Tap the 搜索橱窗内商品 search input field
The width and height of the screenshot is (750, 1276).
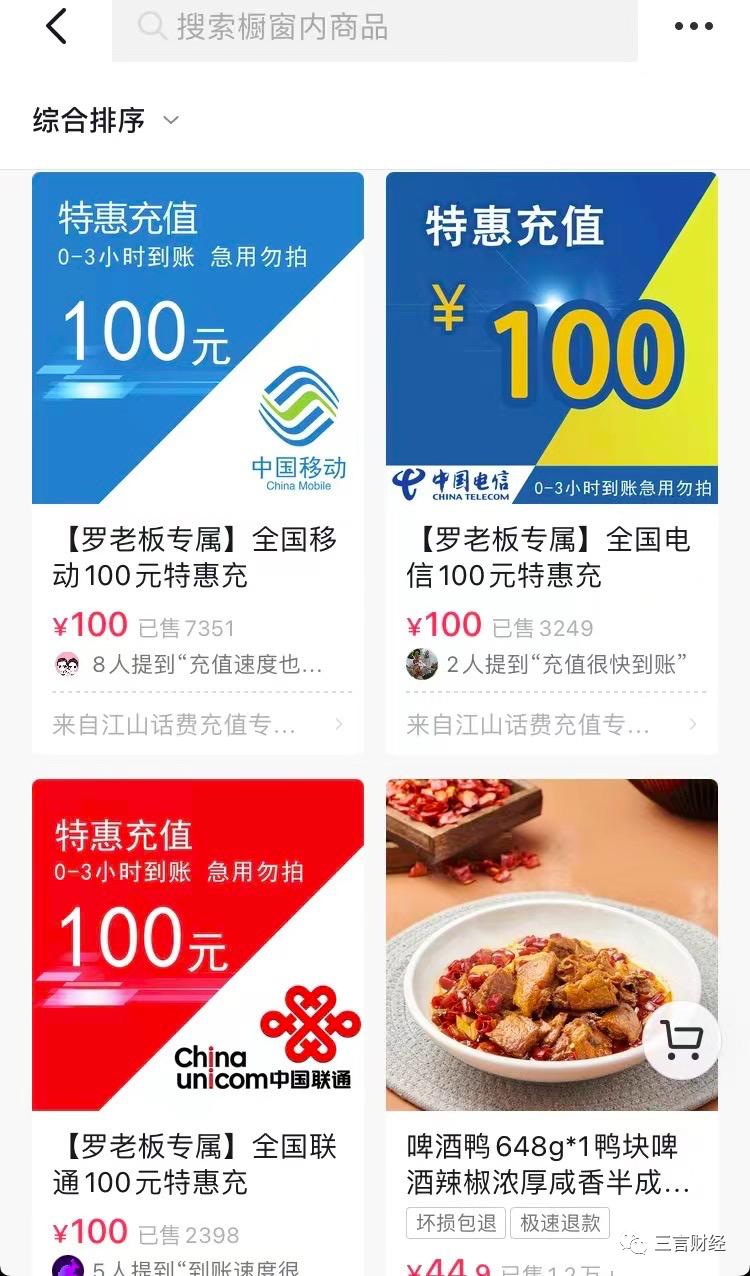point(375,30)
